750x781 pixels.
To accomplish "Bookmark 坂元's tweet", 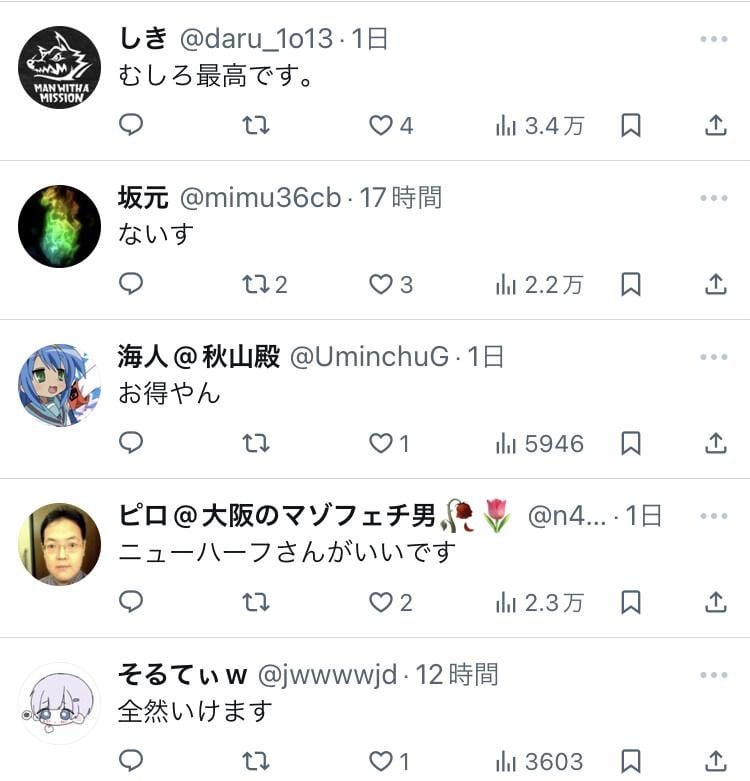I will [631, 284].
